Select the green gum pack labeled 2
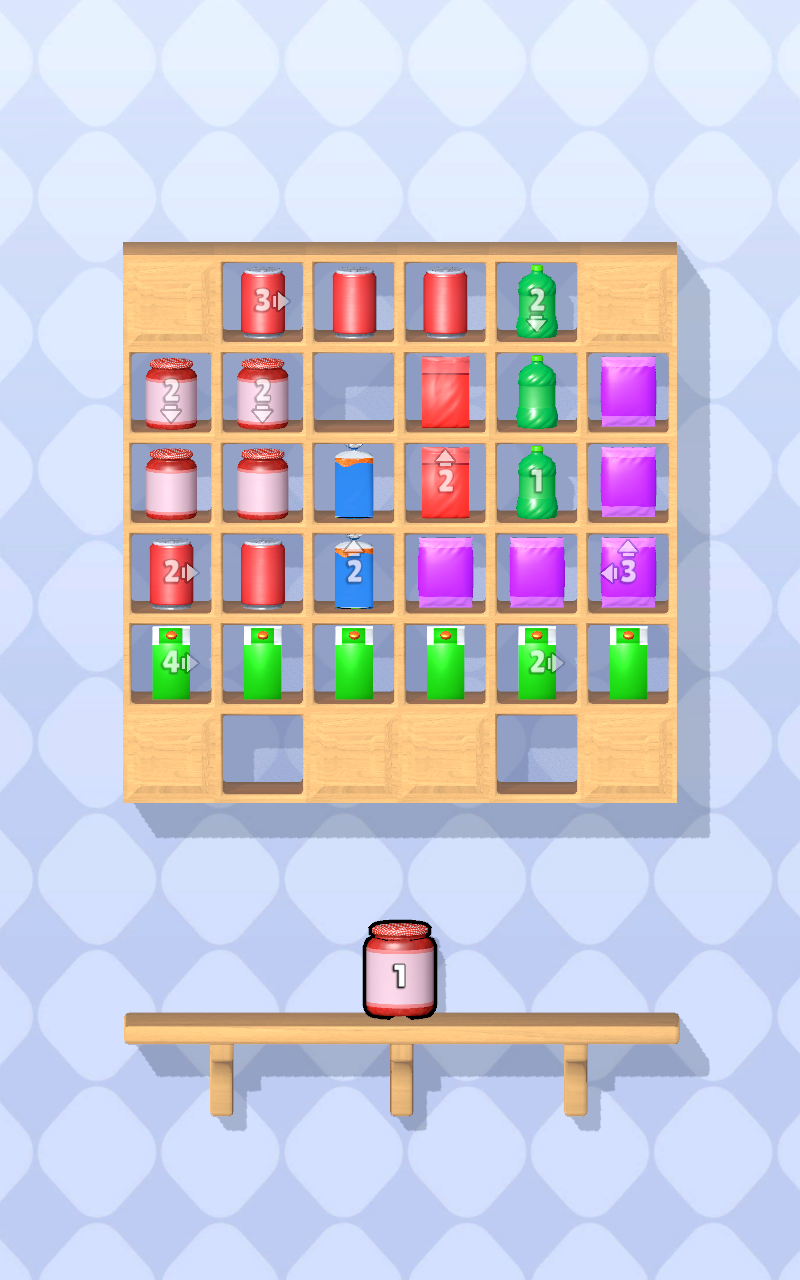This screenshot has width=800, height=1280. tap(536, 662)
